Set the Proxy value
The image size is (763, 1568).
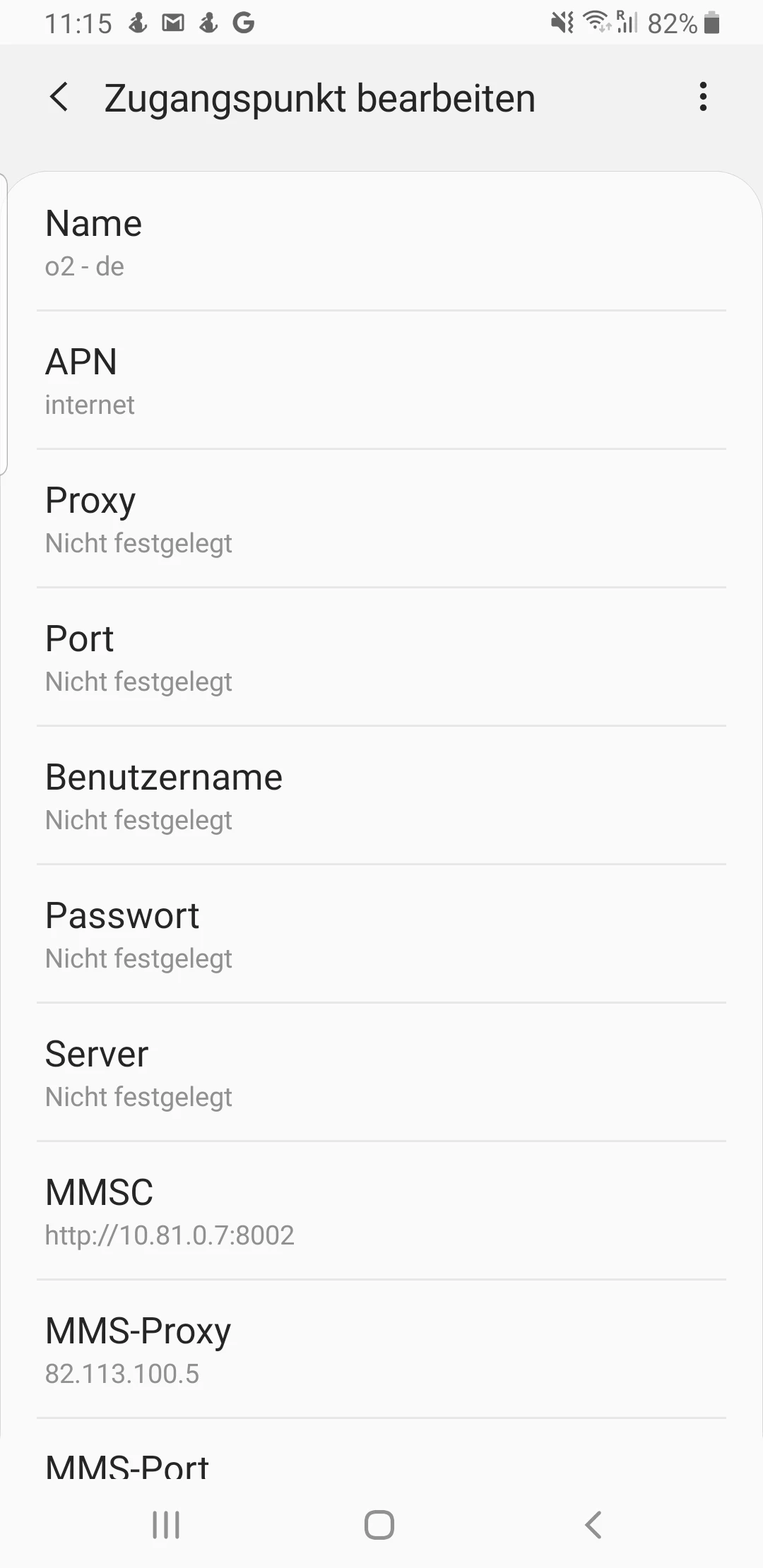click(x=381, y=519)
